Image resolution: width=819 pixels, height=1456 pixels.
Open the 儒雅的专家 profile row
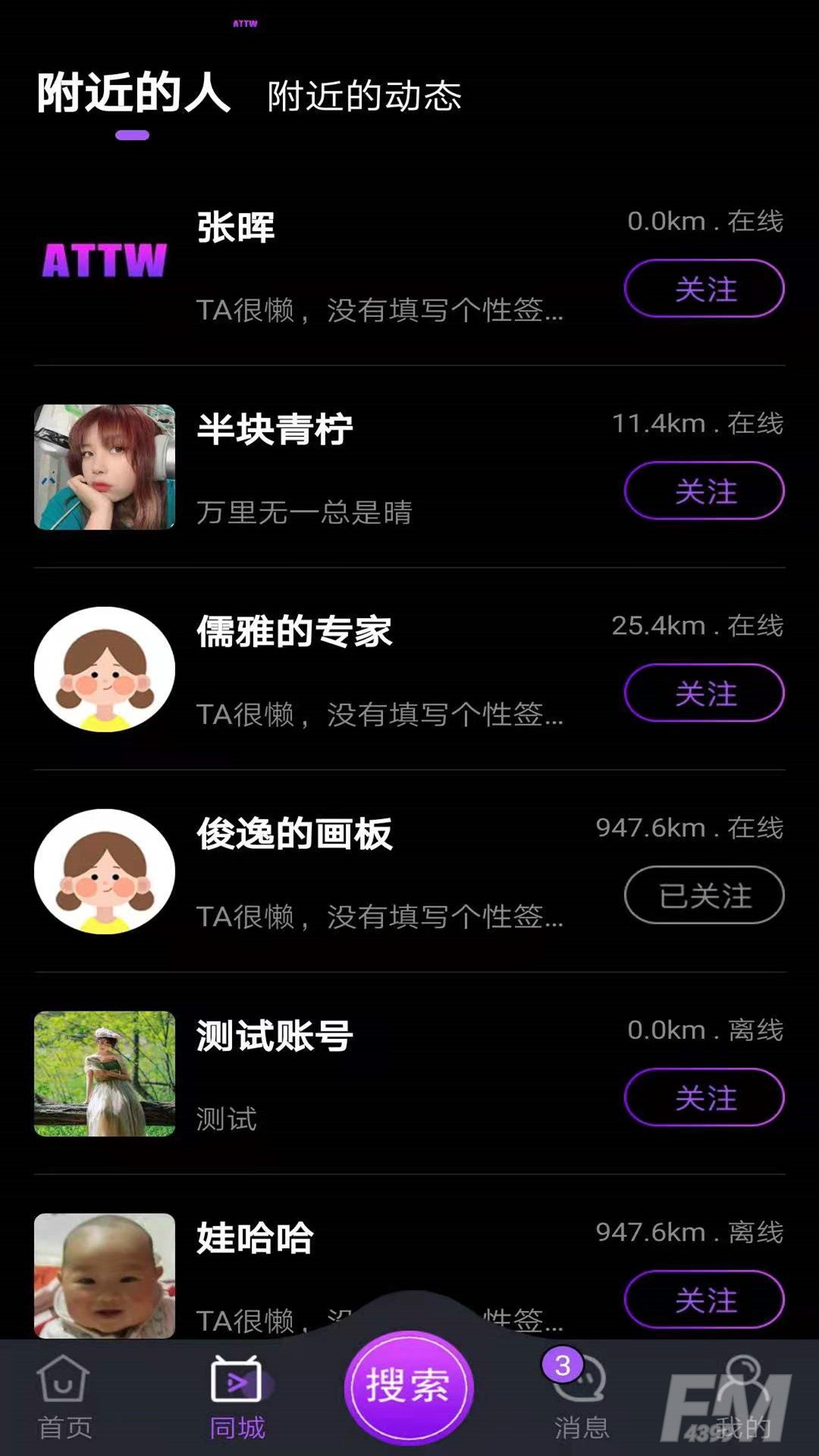(x=379, y=671)
